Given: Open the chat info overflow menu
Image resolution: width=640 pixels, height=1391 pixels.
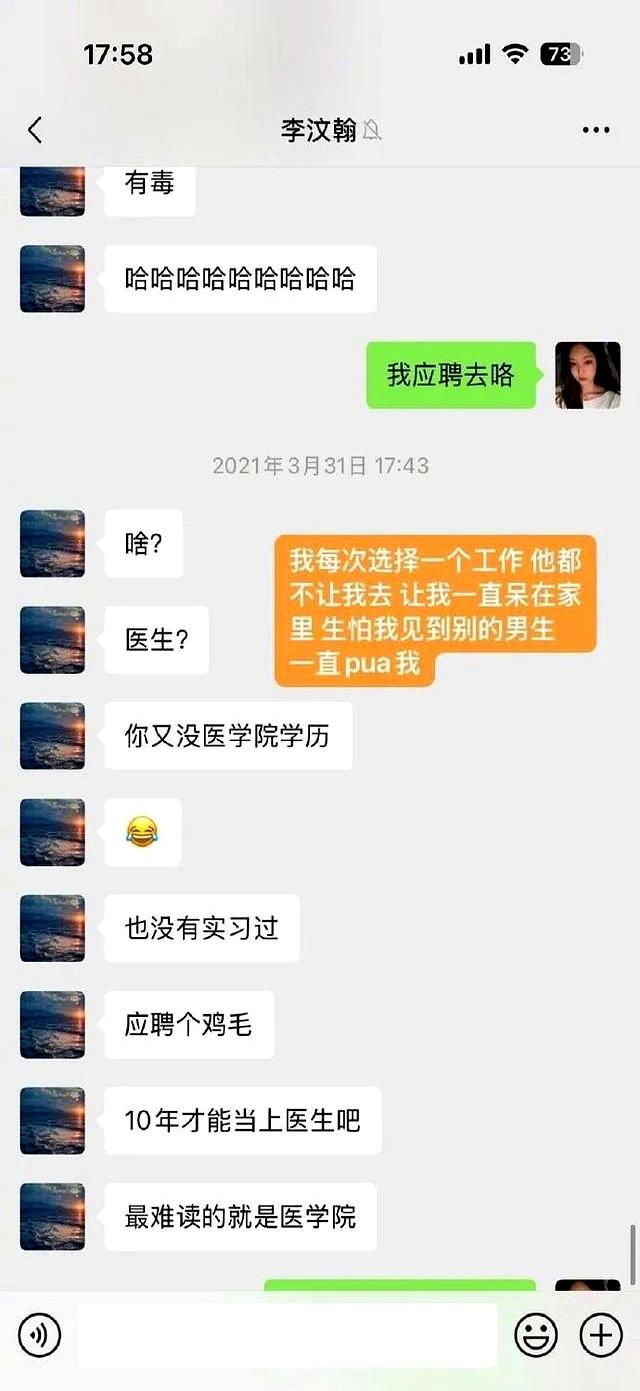Looking at the screenshot, I should pos(596,130).
